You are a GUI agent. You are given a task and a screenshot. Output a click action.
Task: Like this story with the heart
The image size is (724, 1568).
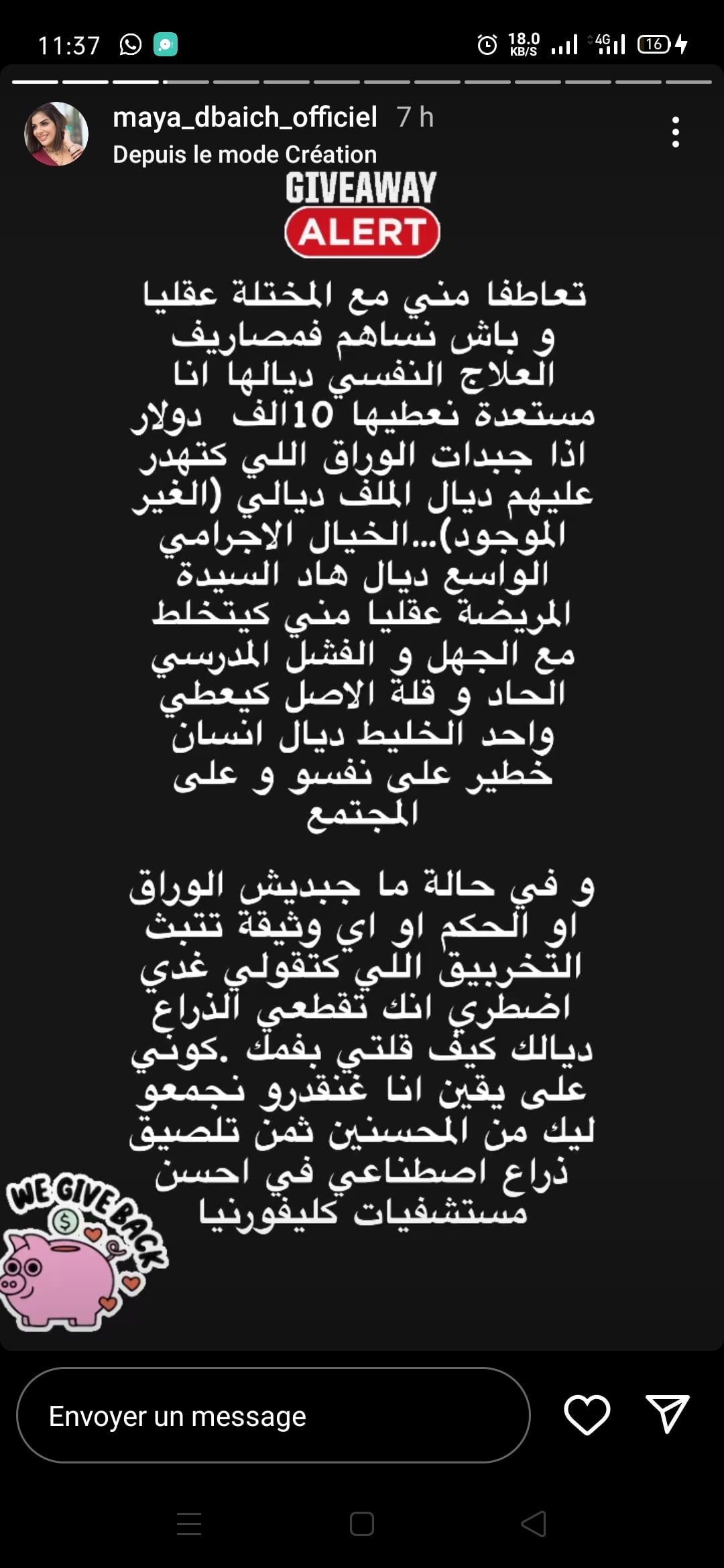pyautogui.click(x=587, y=1415)
